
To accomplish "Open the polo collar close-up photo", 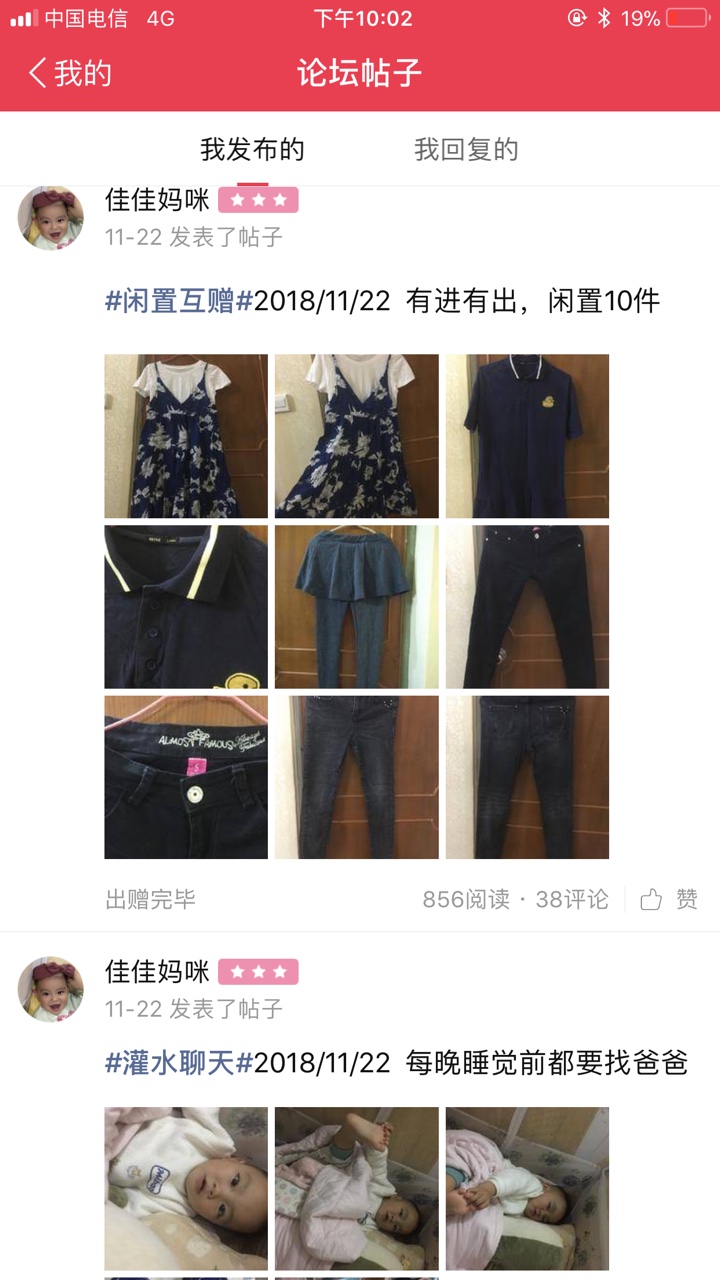I will coord(186,607).
